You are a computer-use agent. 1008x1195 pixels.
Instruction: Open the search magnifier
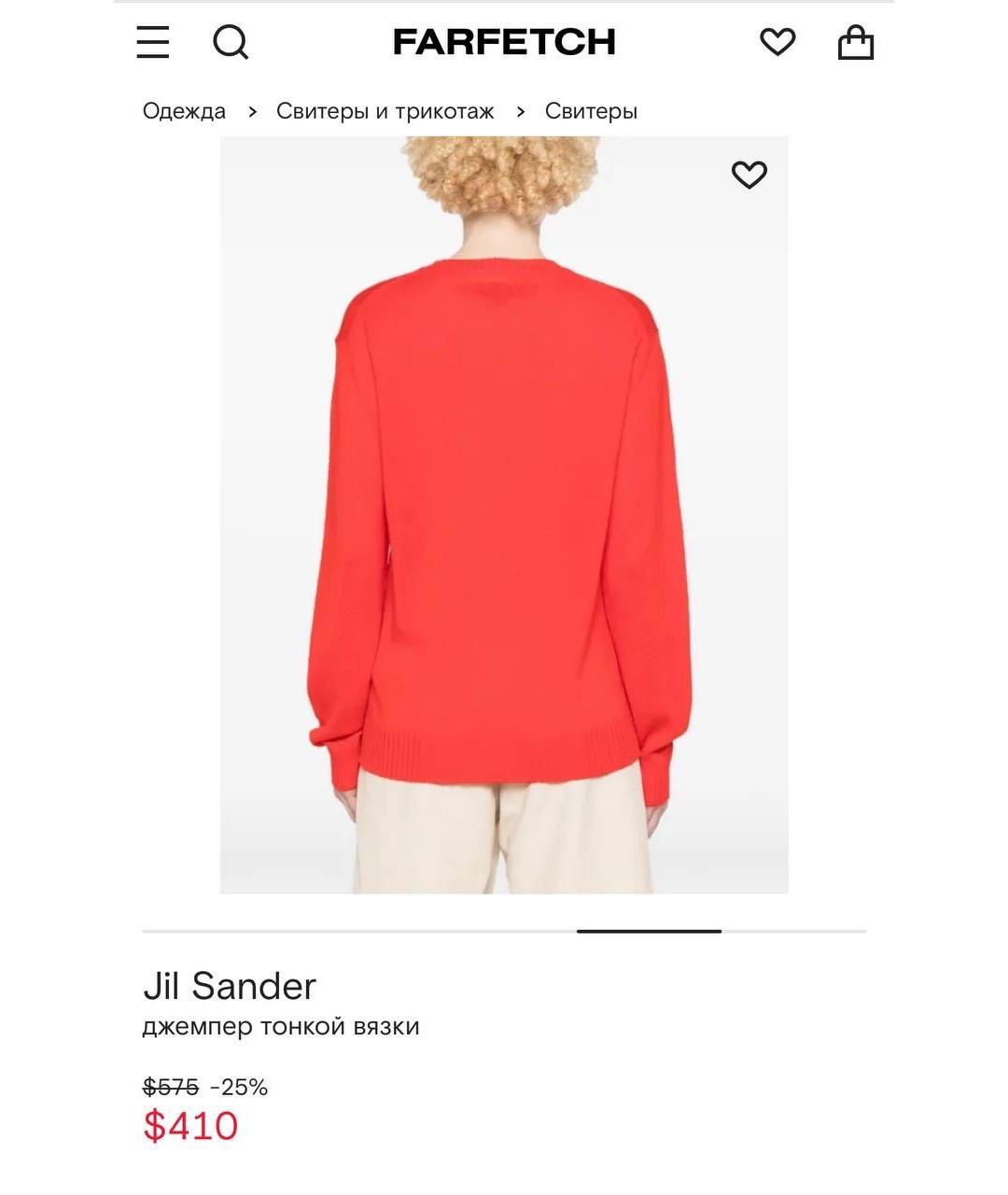(x=230, y=42)
